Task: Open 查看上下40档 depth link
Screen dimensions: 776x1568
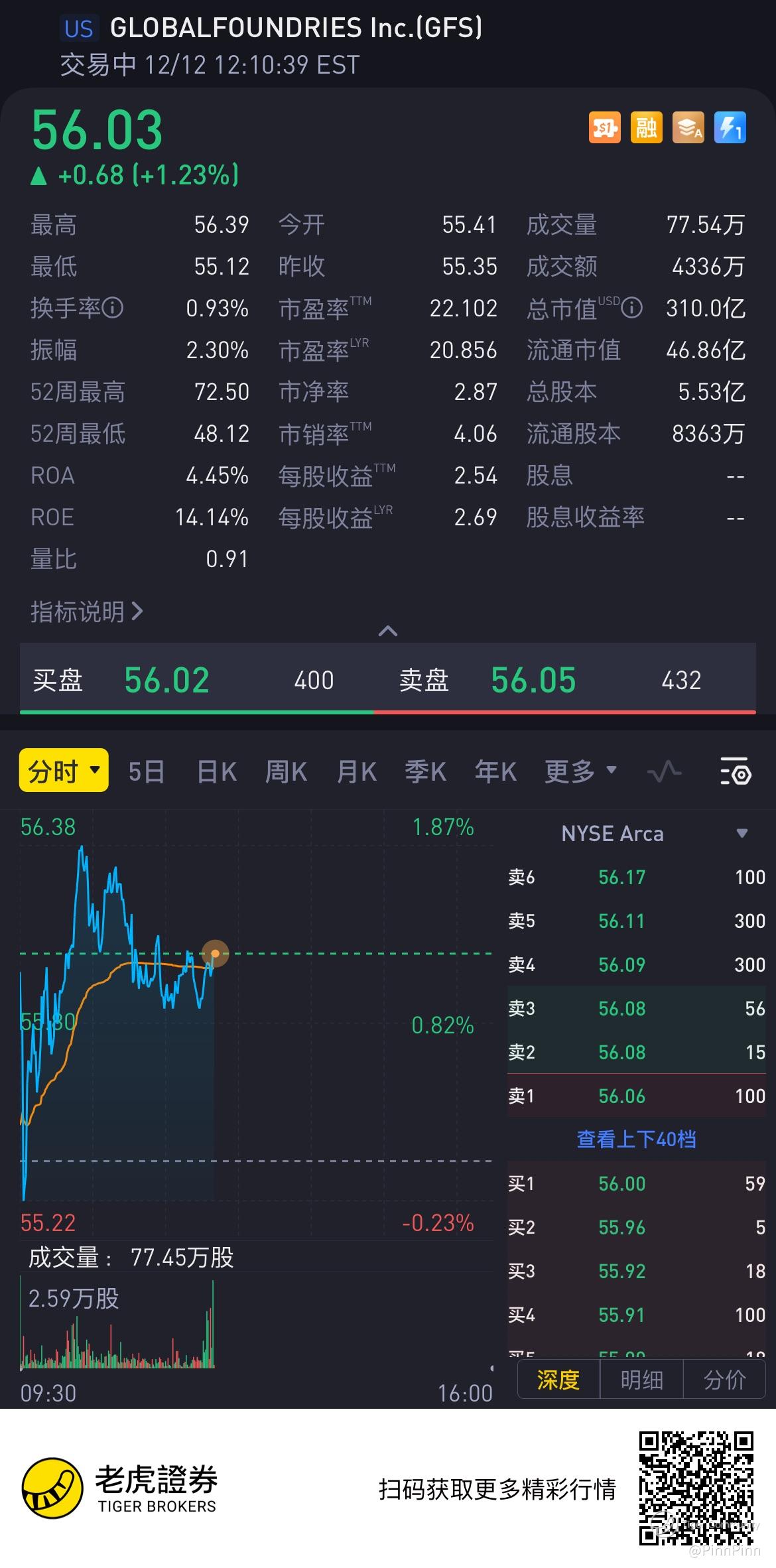Action: click(636, 1139)
